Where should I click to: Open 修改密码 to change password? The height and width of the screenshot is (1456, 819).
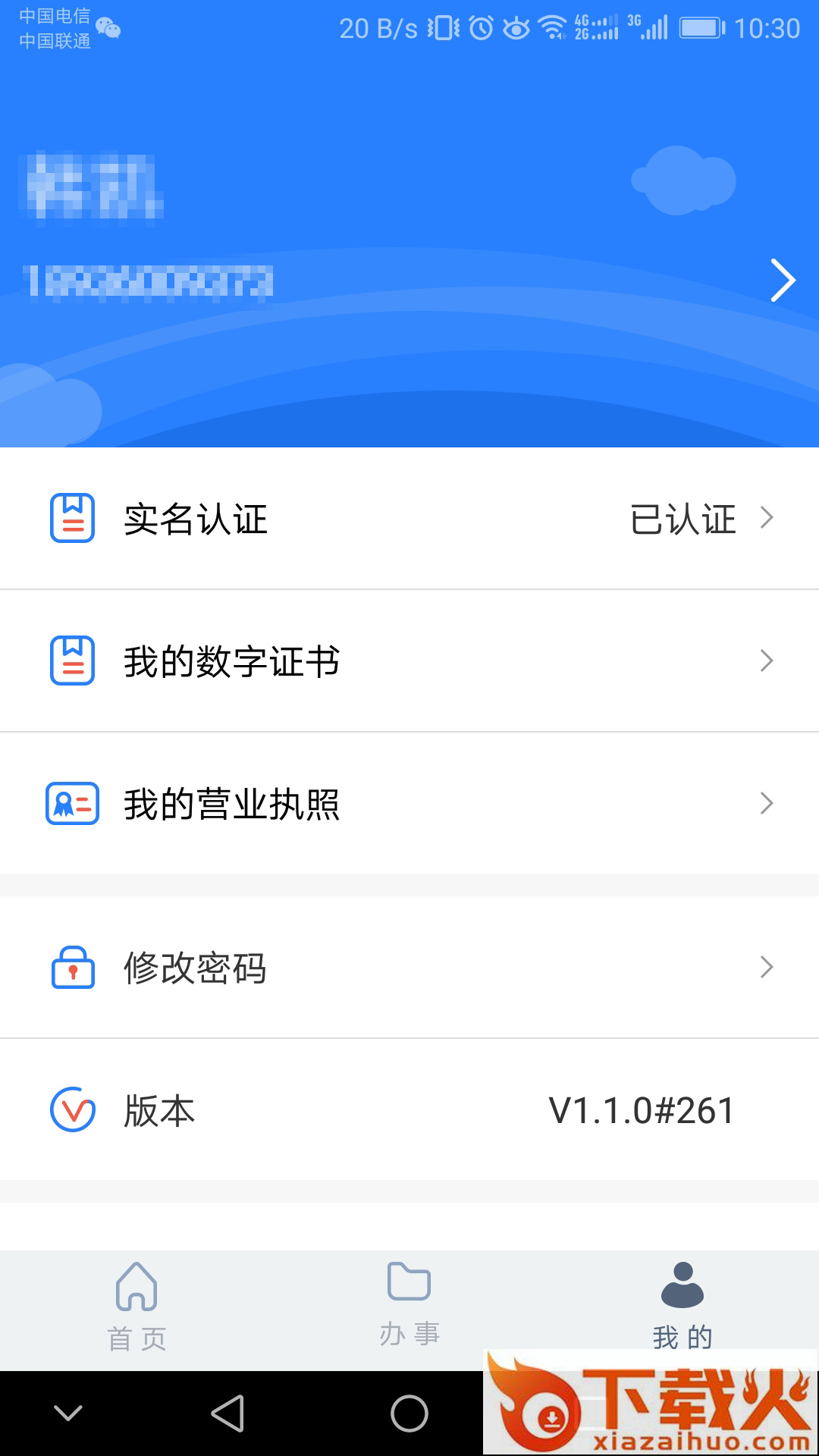[409, 968]
